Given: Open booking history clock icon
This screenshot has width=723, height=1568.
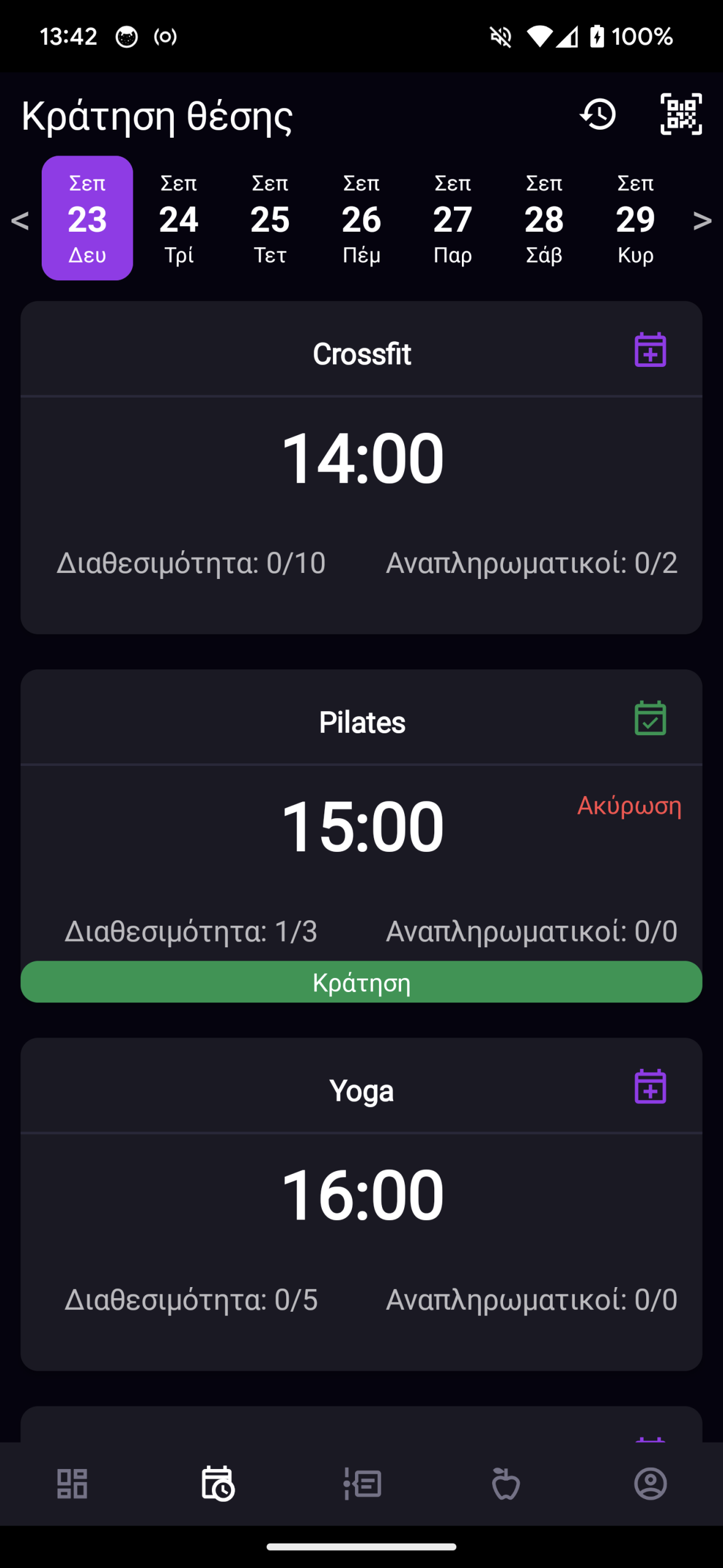Looking at the screenshot, I should pos(598,114).
